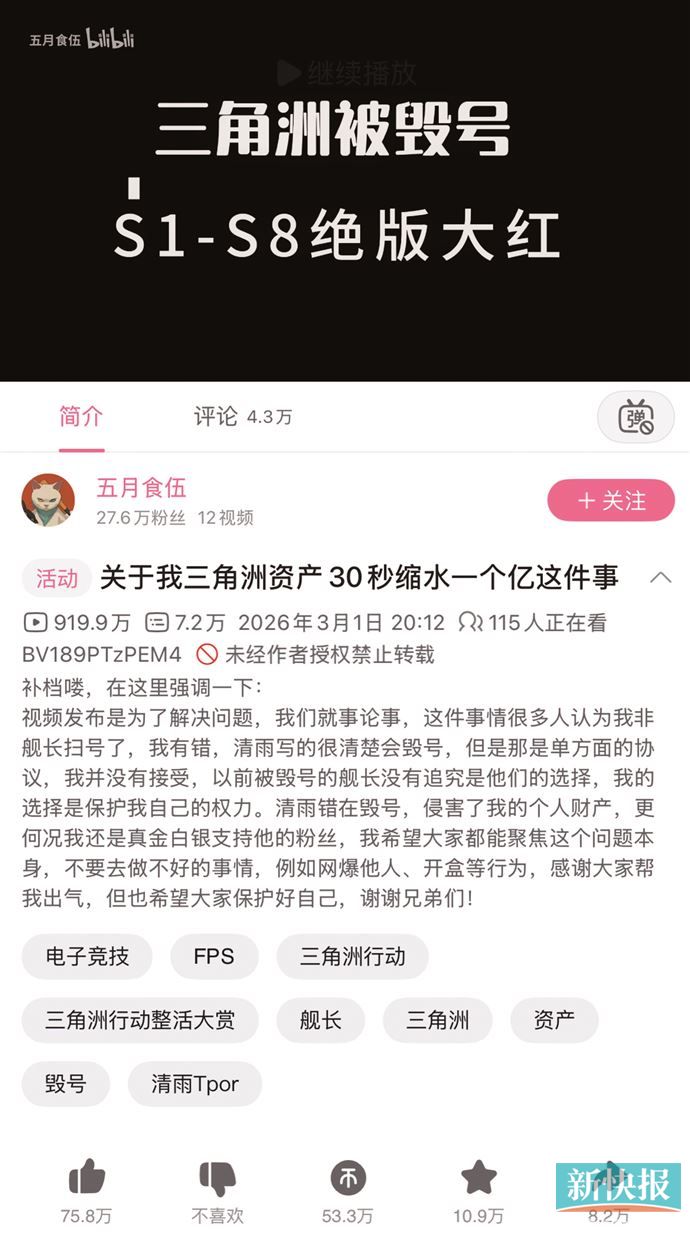Screen dimensions: 690x1237
Task: Open the 清雨Tpor tag
Action: point(195,1084)
